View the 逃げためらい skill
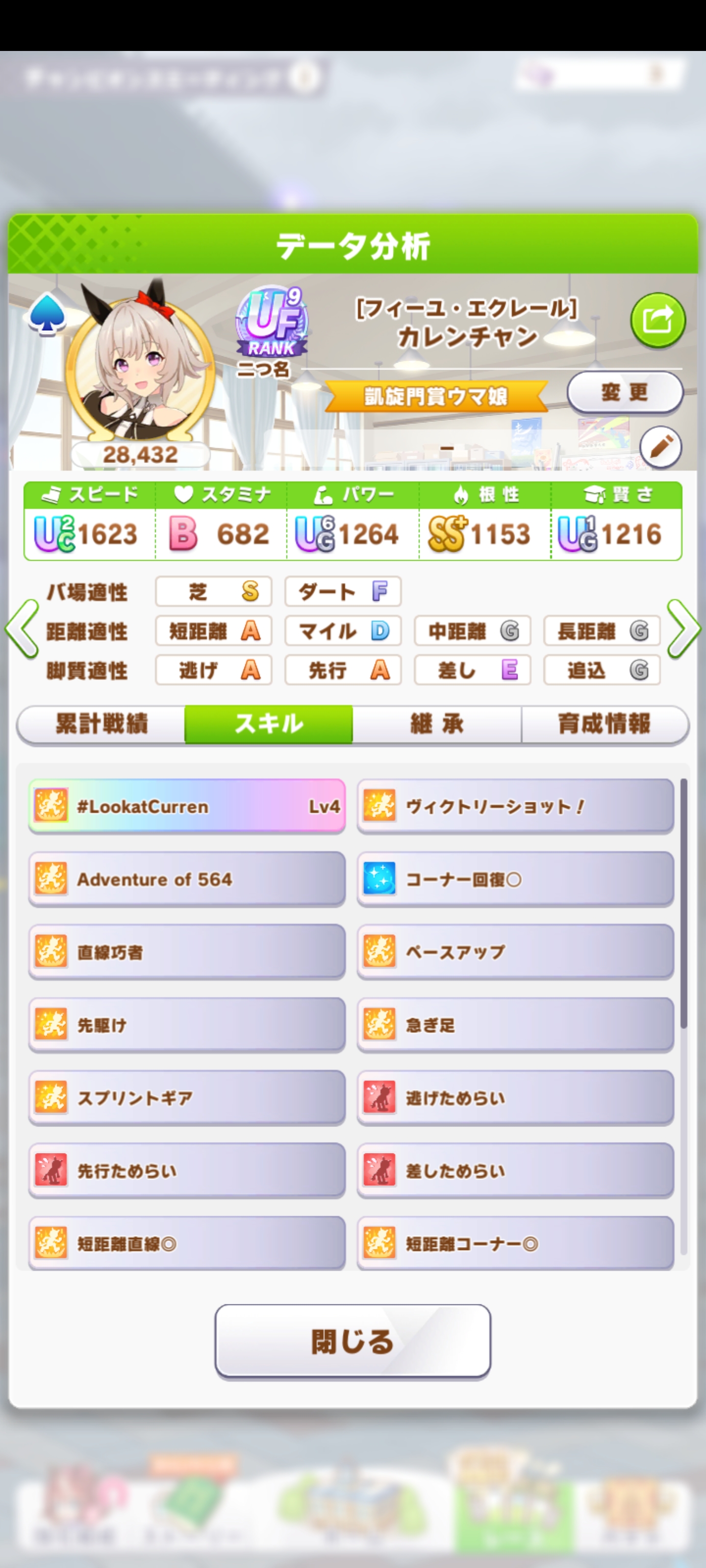Screen dimensions: 706x1568 515,1098
